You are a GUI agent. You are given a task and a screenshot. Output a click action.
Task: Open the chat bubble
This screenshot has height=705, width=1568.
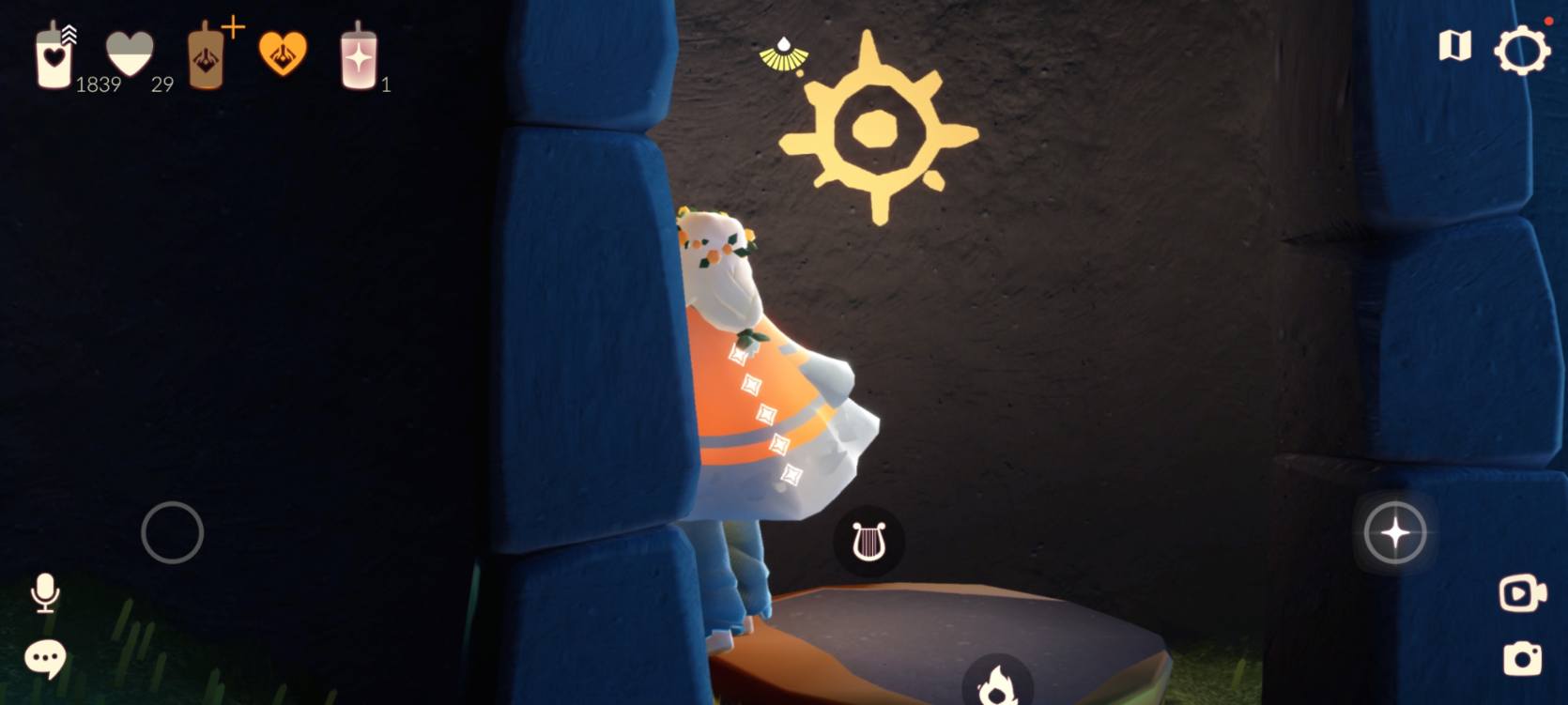(44, 658)
